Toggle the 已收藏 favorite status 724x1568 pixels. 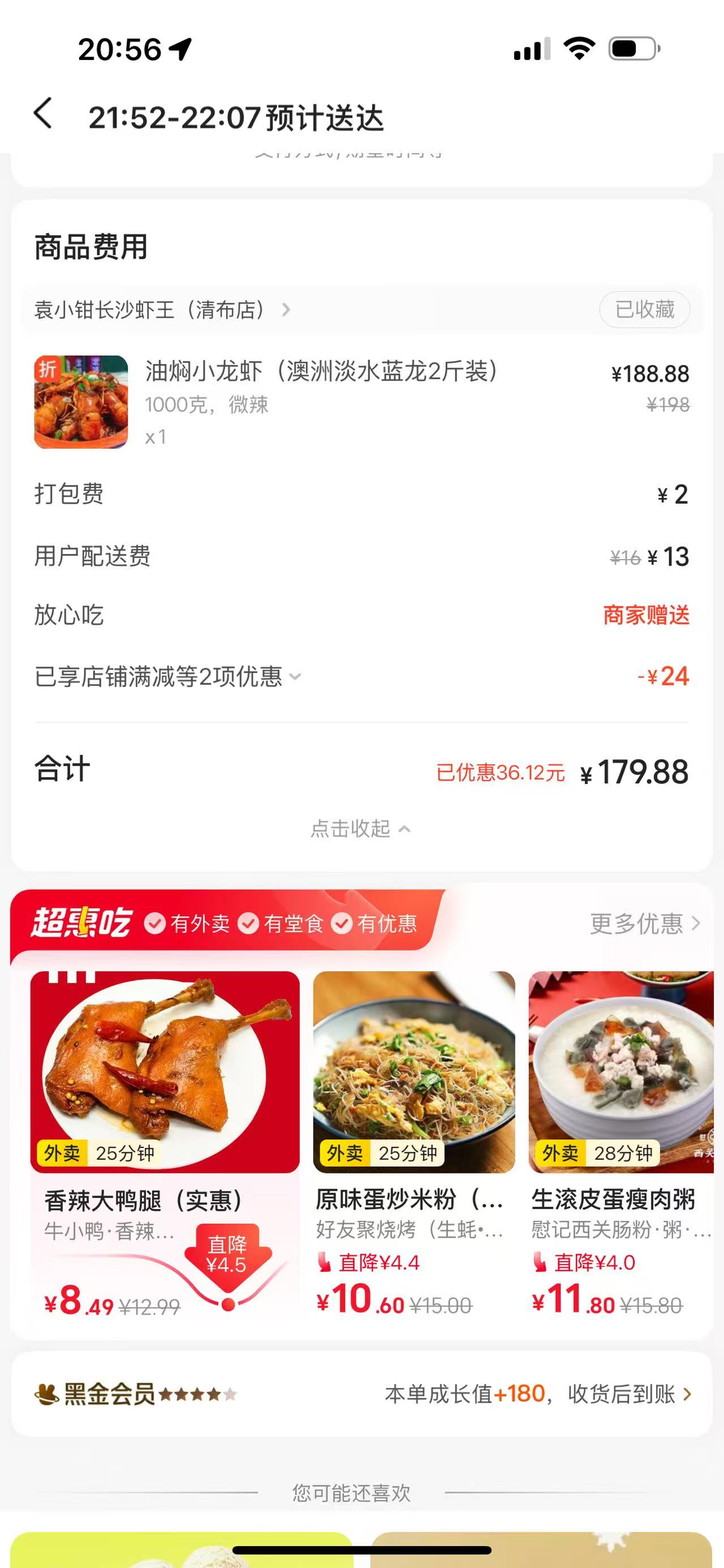(646, 309)
